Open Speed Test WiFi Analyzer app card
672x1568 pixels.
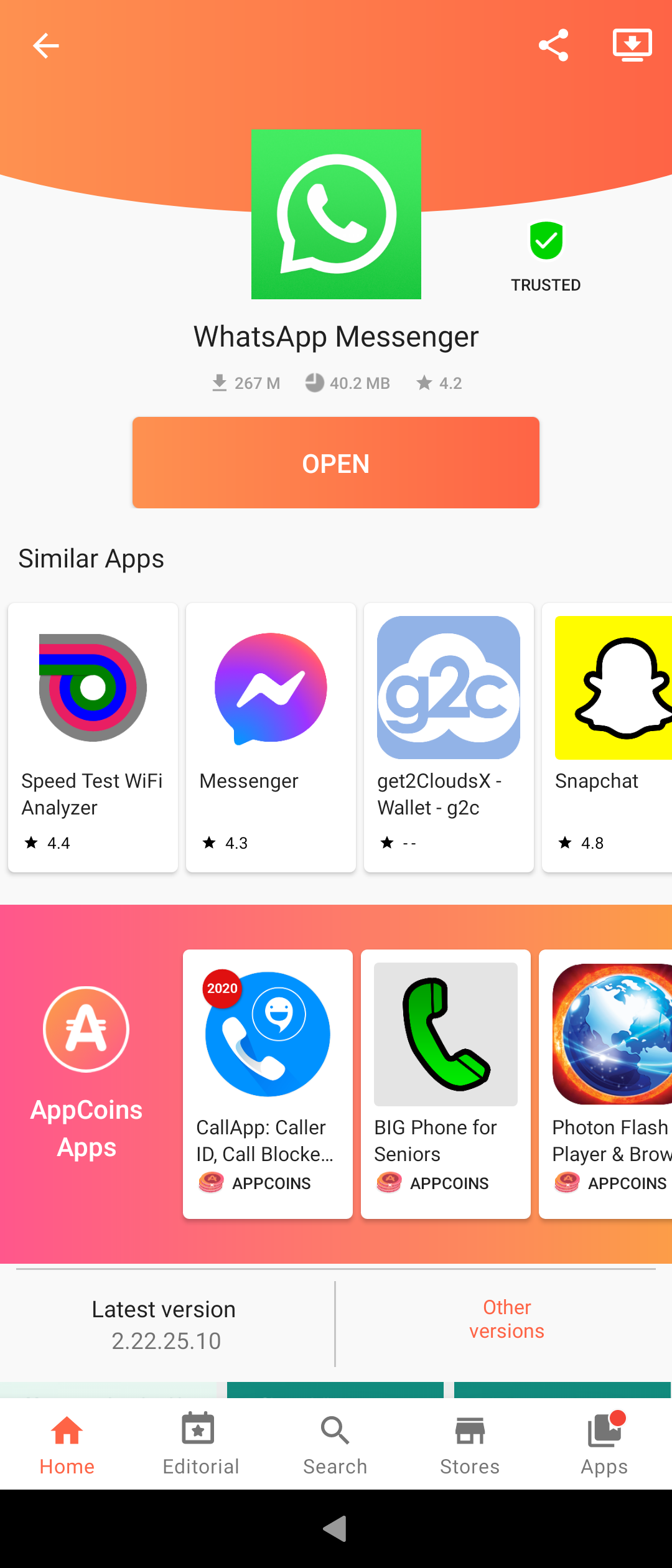pyautogui.click(x=93, y=737)
